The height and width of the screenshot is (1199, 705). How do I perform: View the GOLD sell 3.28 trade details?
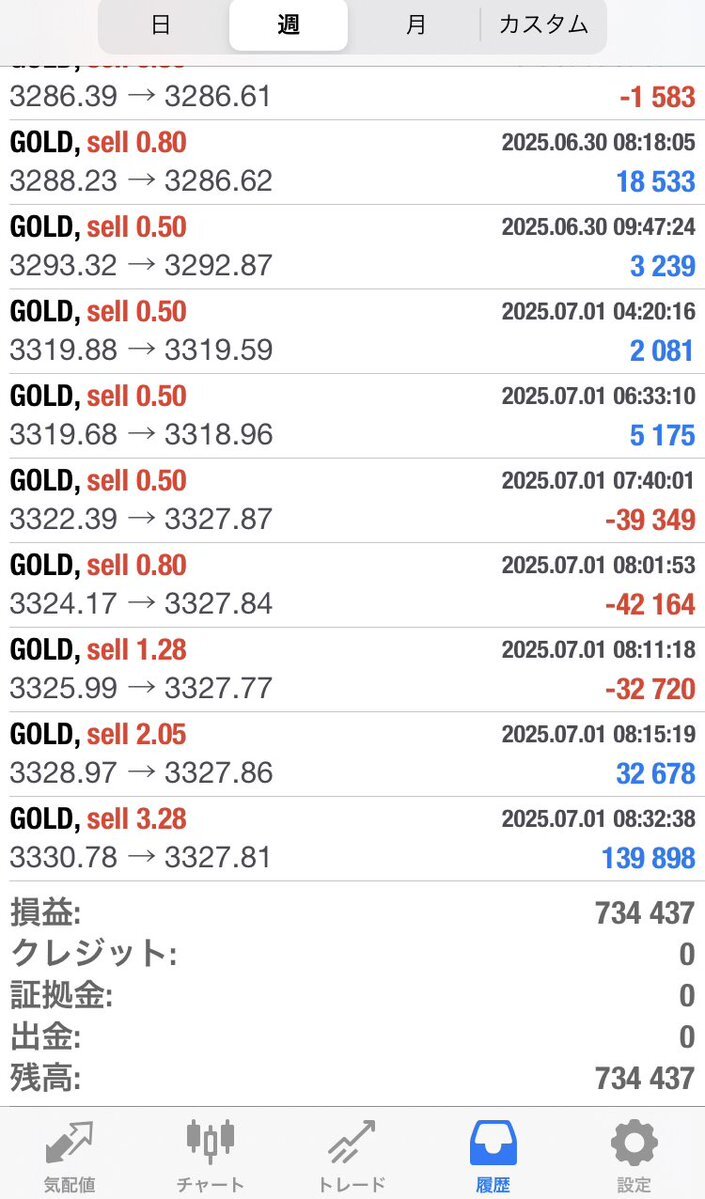click(352, 840)
